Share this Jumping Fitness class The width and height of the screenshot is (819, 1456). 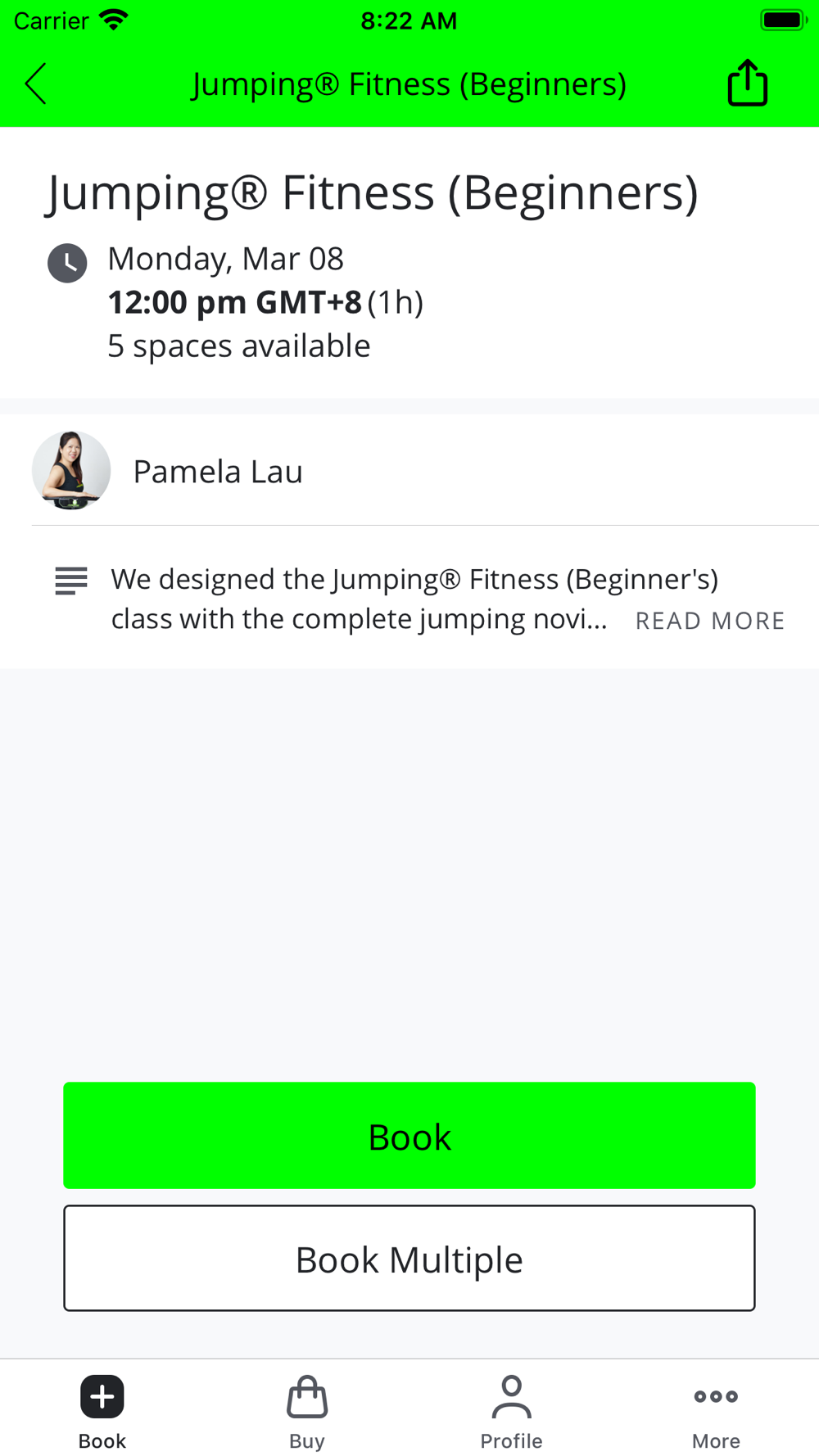click(x=748, y=83)
